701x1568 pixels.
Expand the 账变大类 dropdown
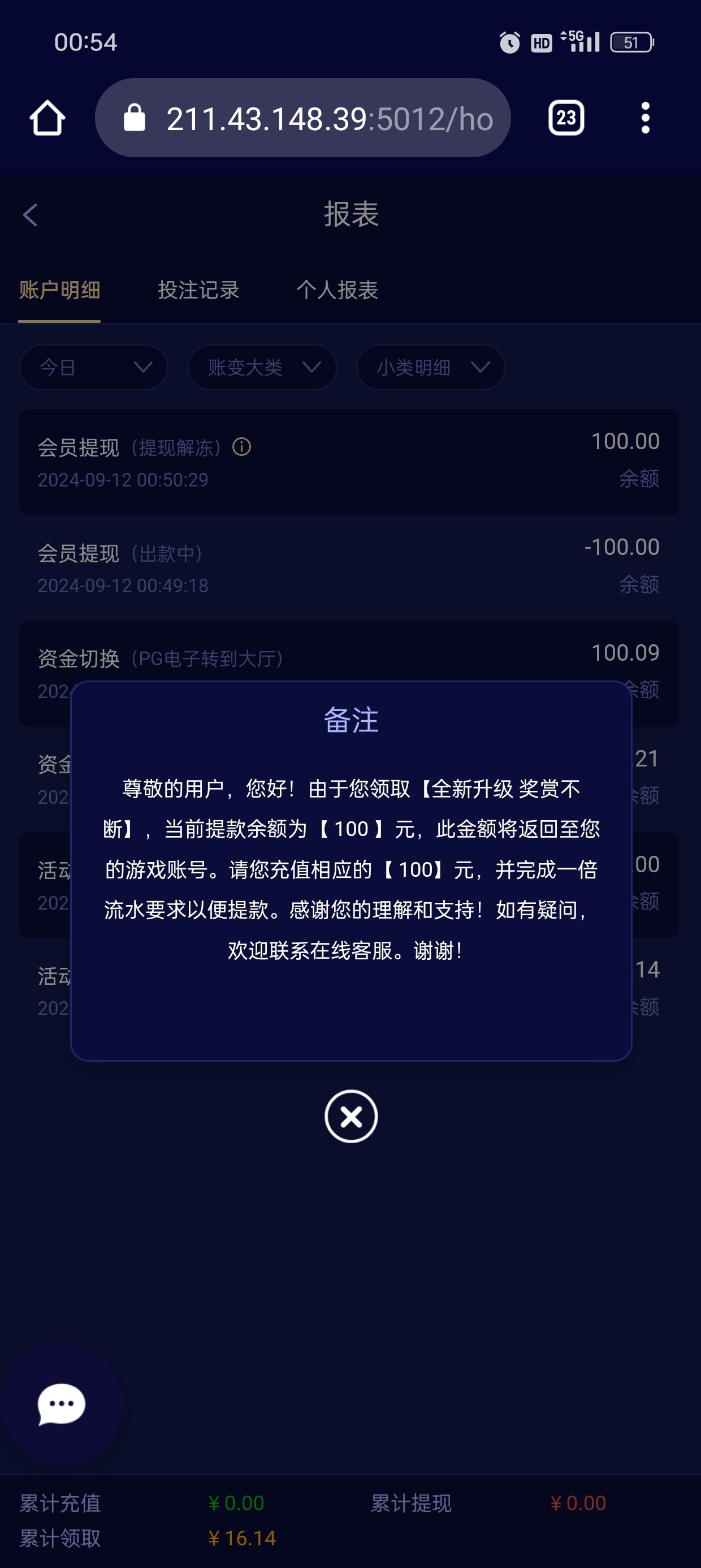pos(262,367)
